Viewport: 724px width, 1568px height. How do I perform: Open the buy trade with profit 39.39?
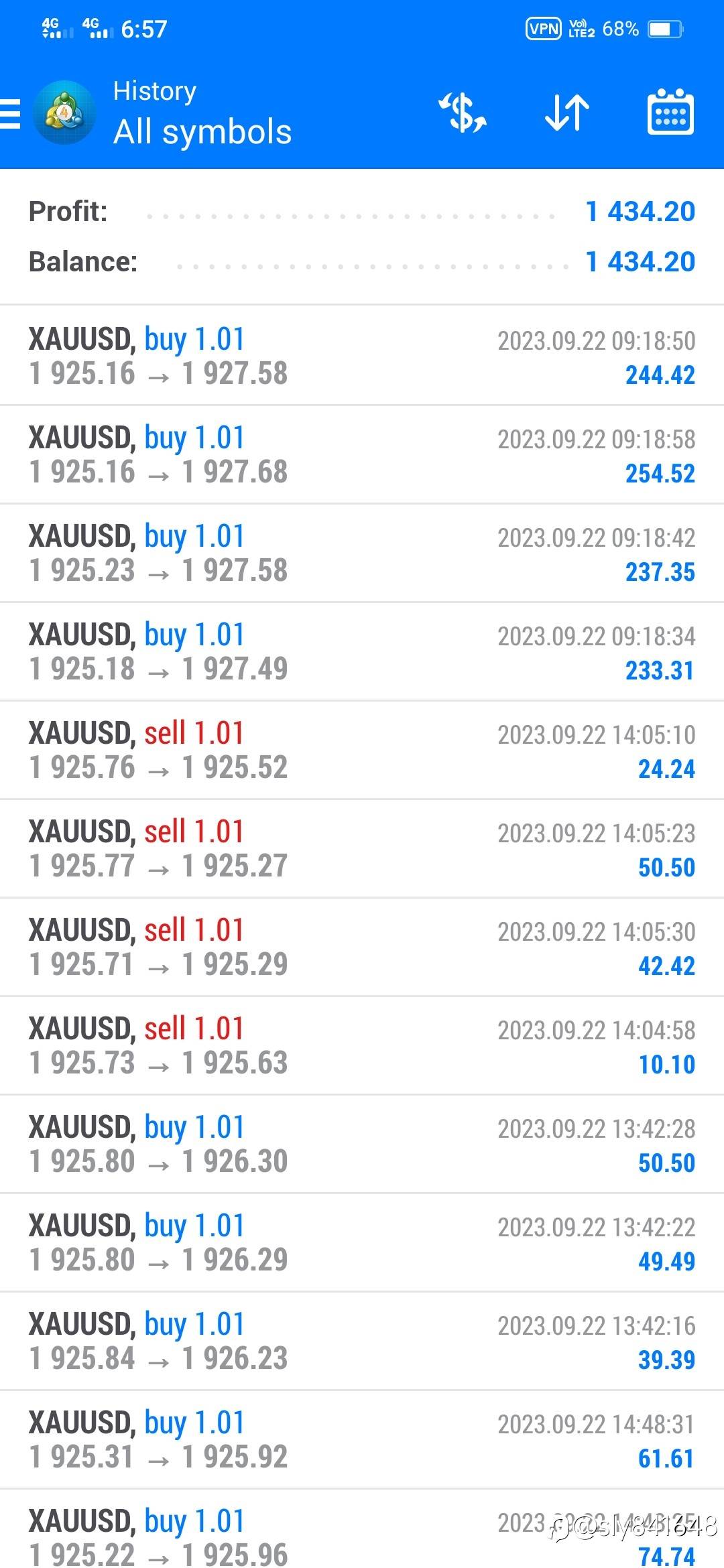362,1341
